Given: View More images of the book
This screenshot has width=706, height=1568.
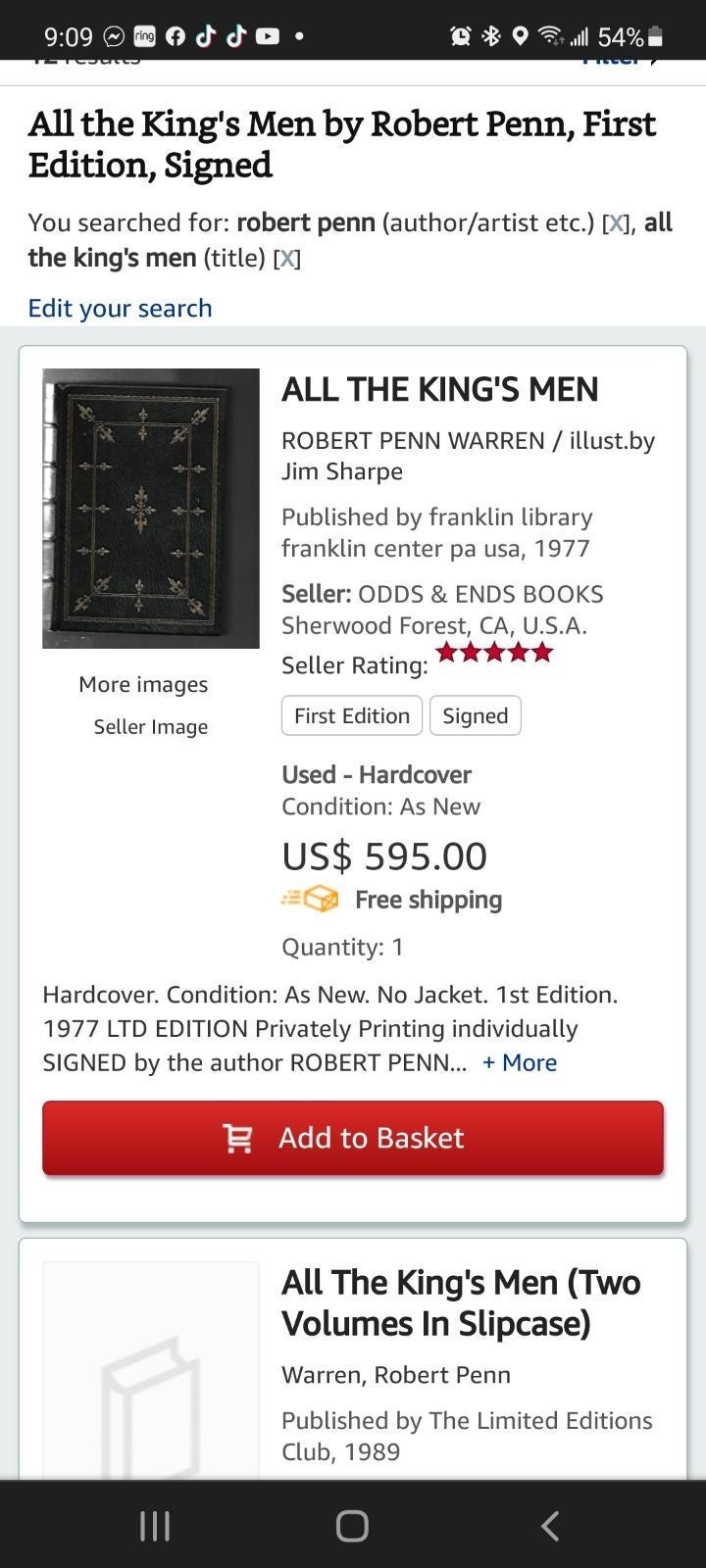Looking at the screenshot, I should click(x=143, y=684).
